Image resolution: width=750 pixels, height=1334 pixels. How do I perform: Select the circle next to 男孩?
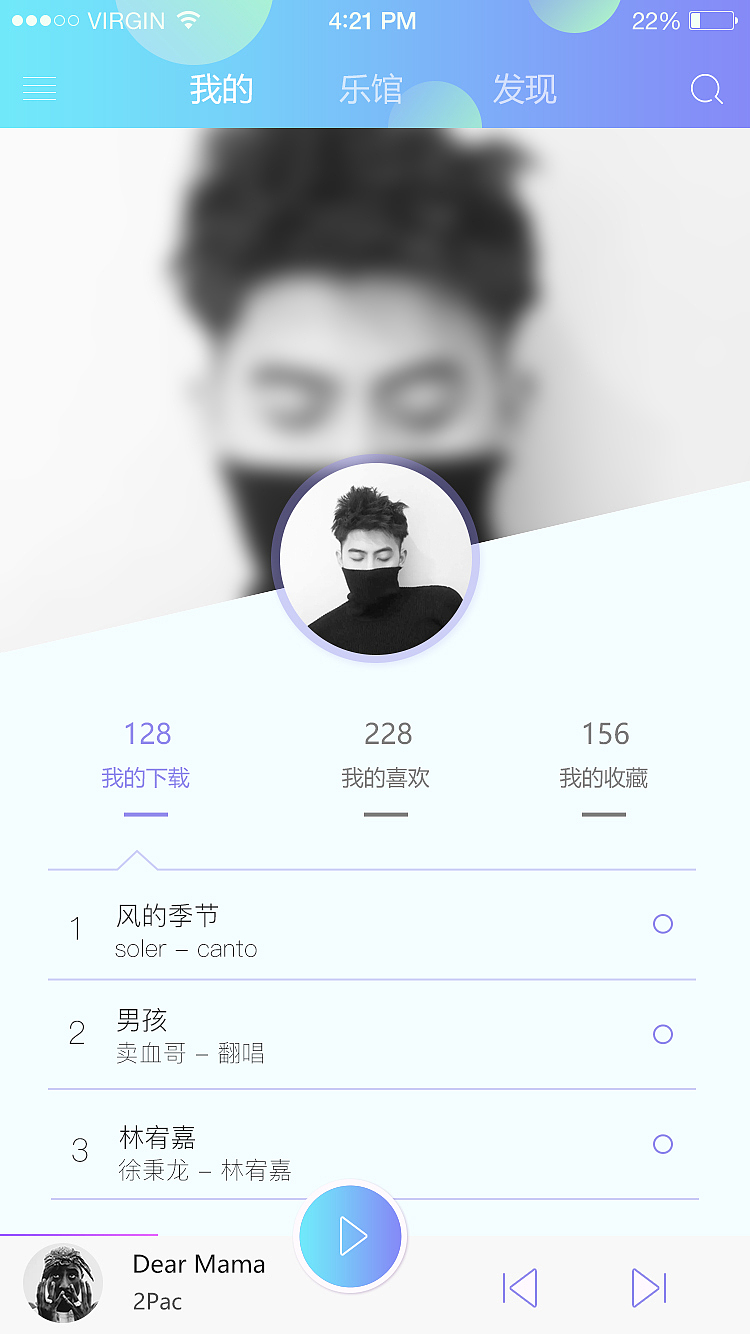(662, 1035)
